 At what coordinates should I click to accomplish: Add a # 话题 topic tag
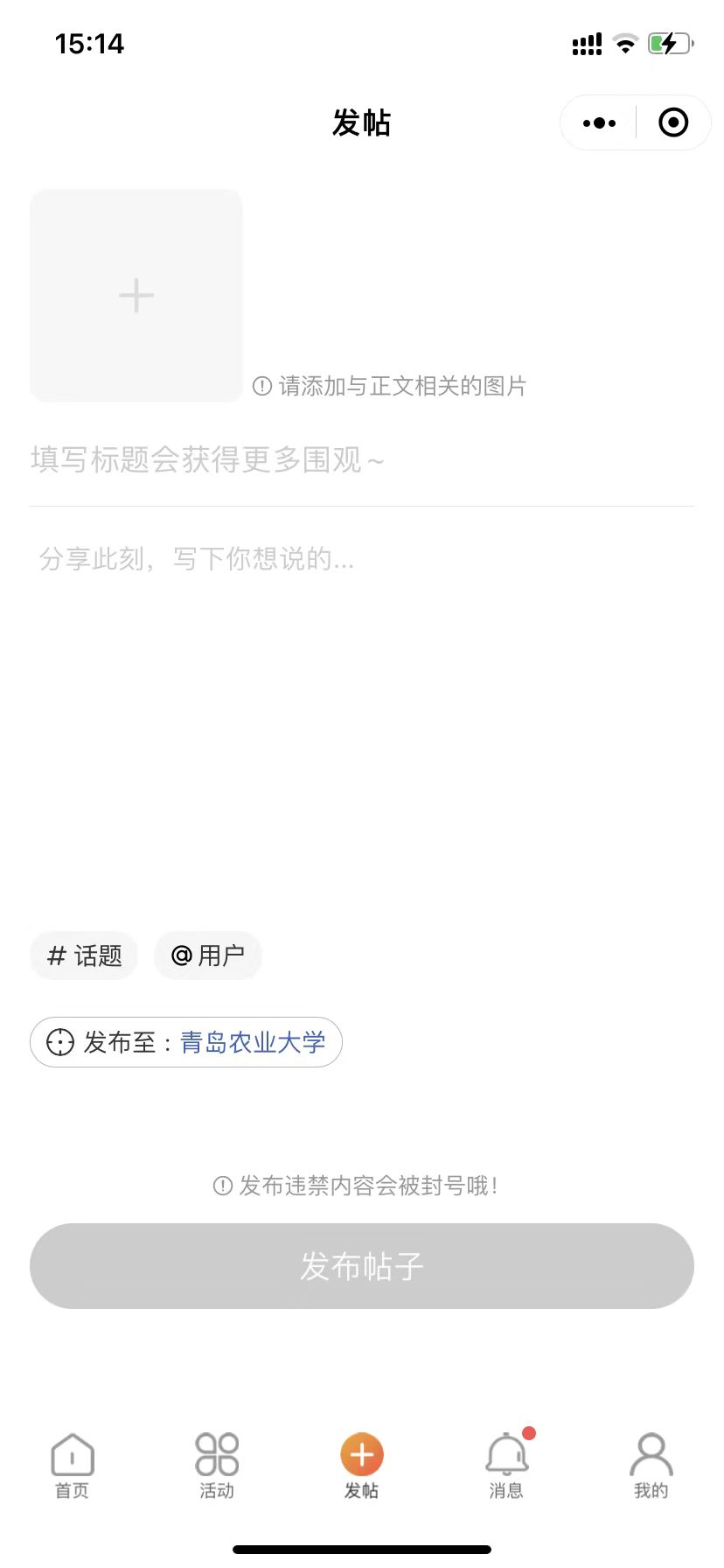coord(85,955)
